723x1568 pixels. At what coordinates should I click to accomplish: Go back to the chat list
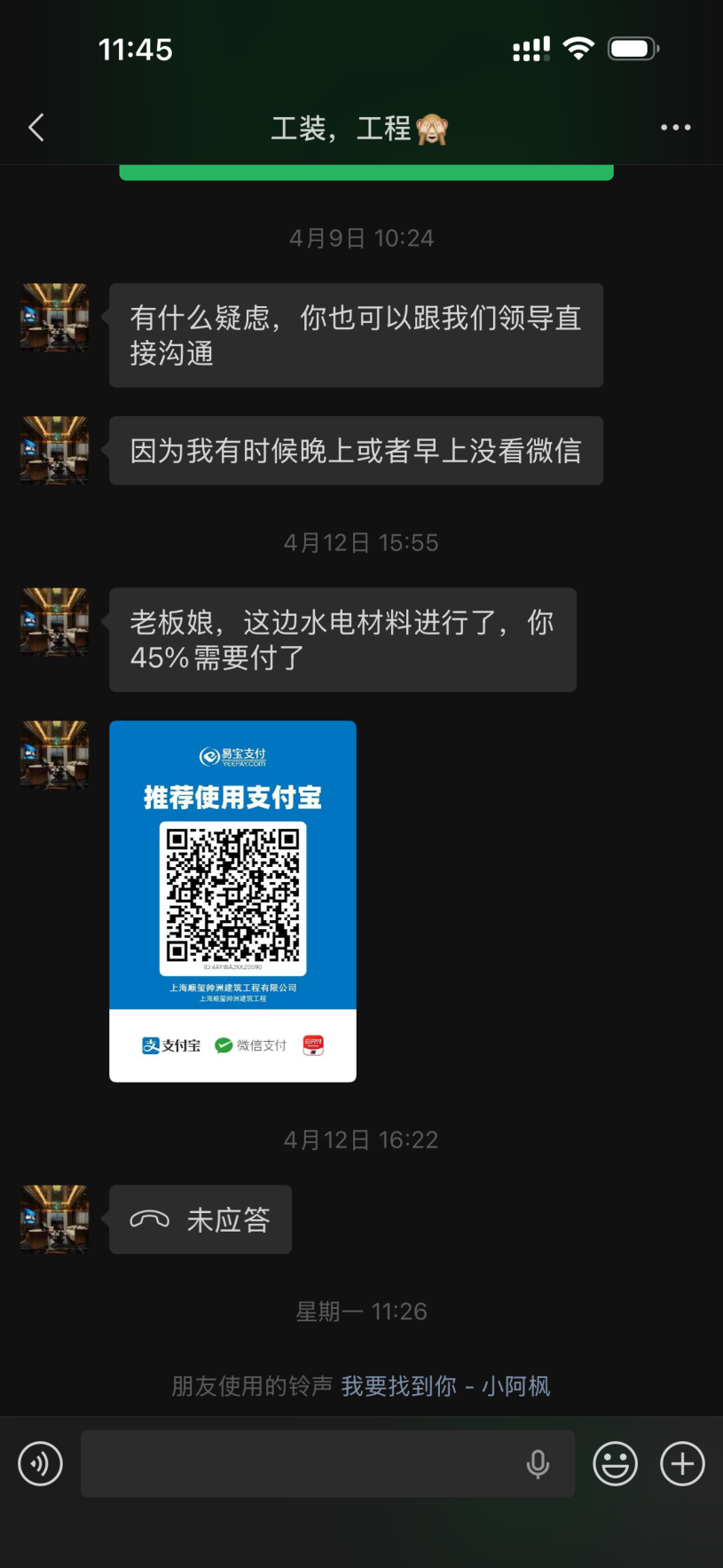36,128
